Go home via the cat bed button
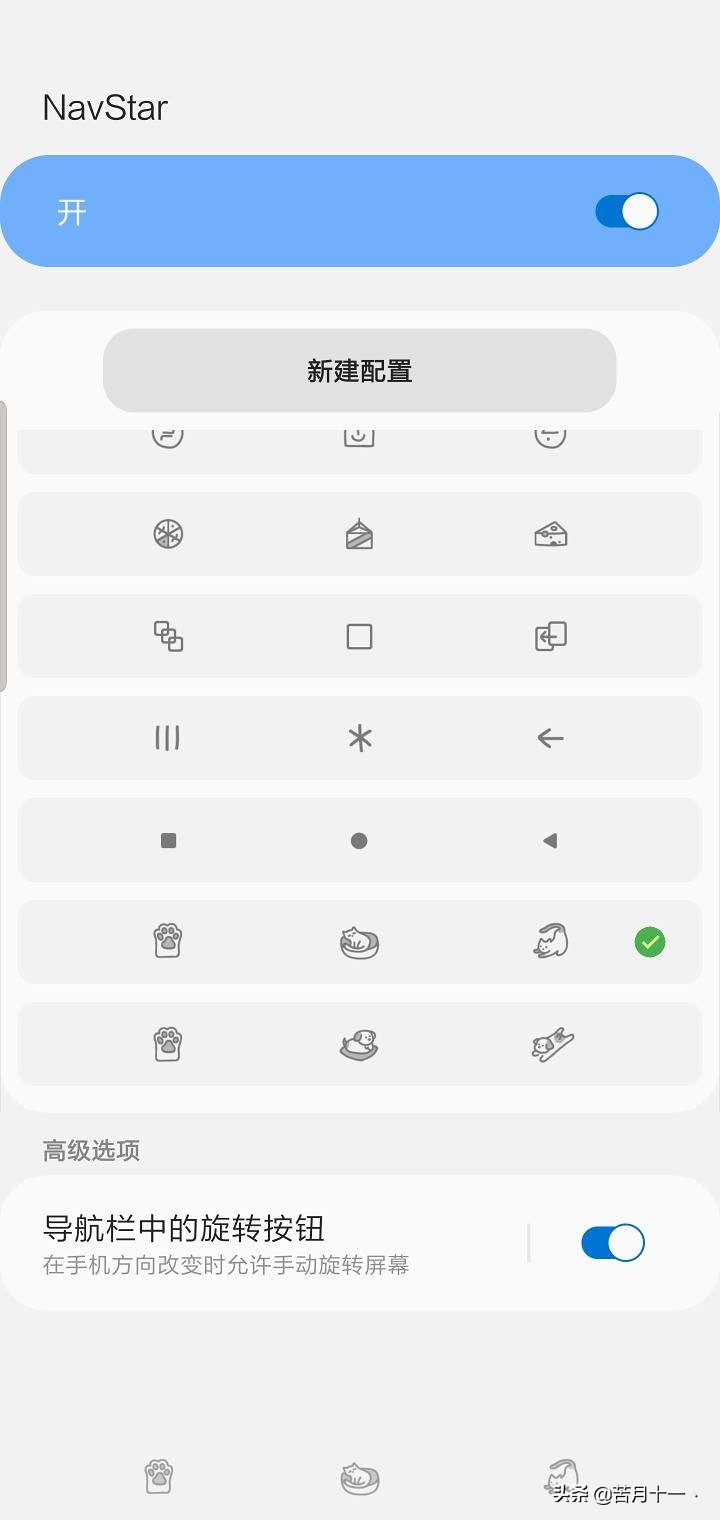720x1520 pixels. [360, 1477]
